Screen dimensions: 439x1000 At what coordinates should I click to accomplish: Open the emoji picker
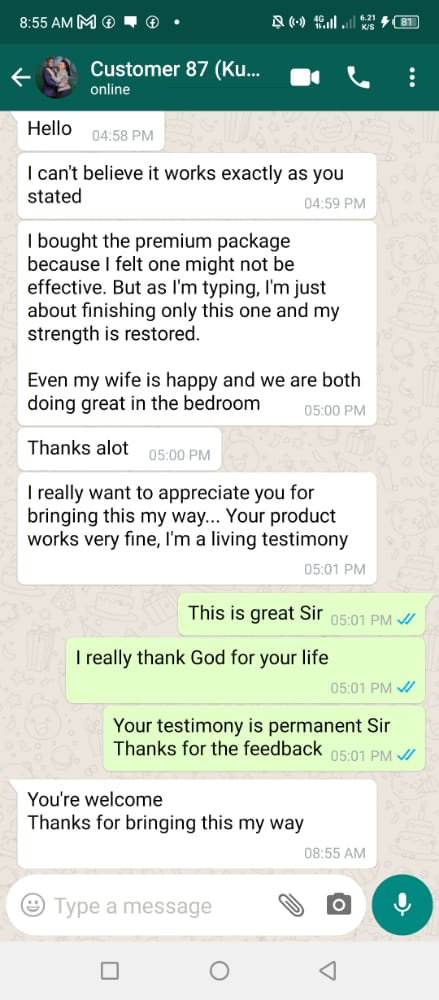[33, 904]
